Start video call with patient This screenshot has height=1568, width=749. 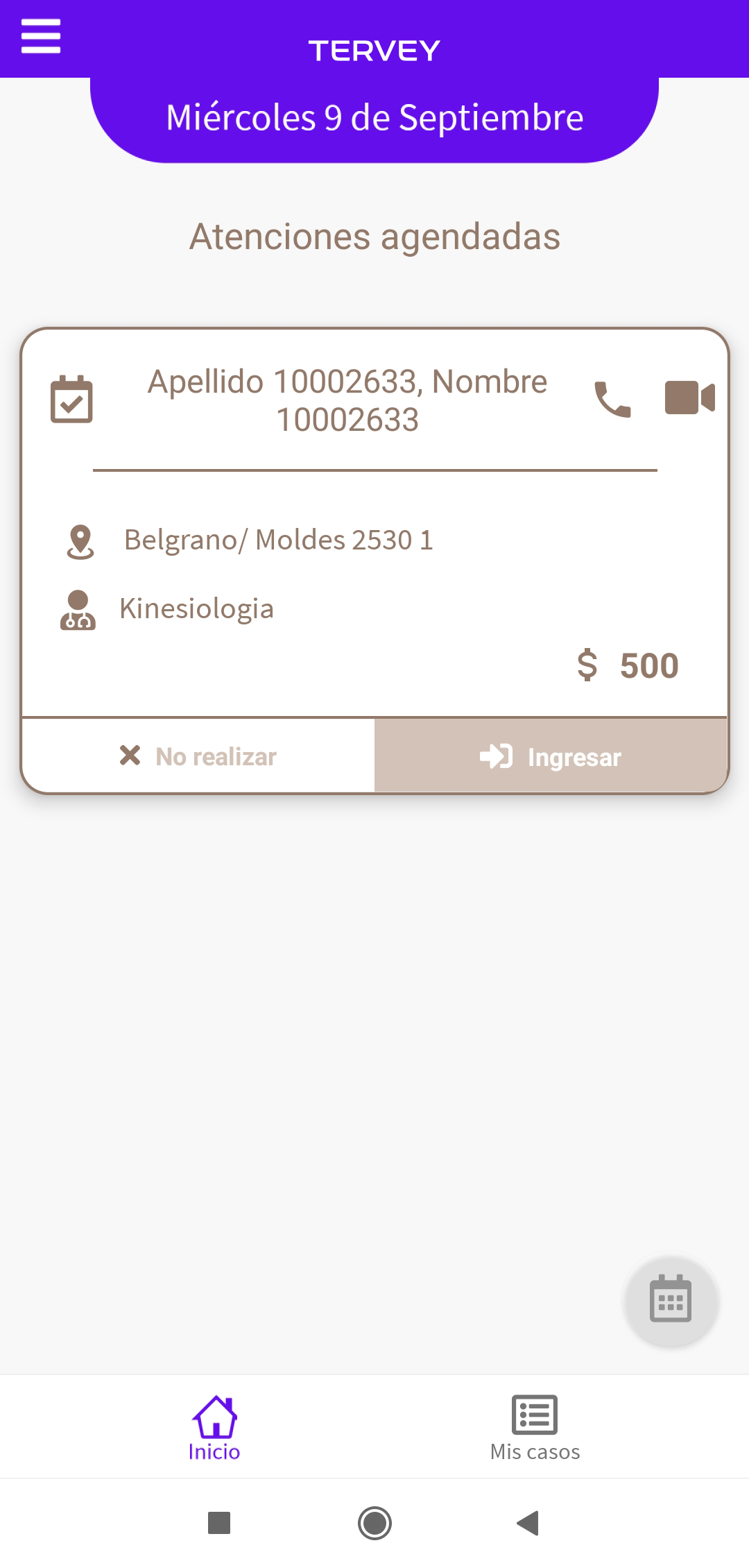pos(689,398)
